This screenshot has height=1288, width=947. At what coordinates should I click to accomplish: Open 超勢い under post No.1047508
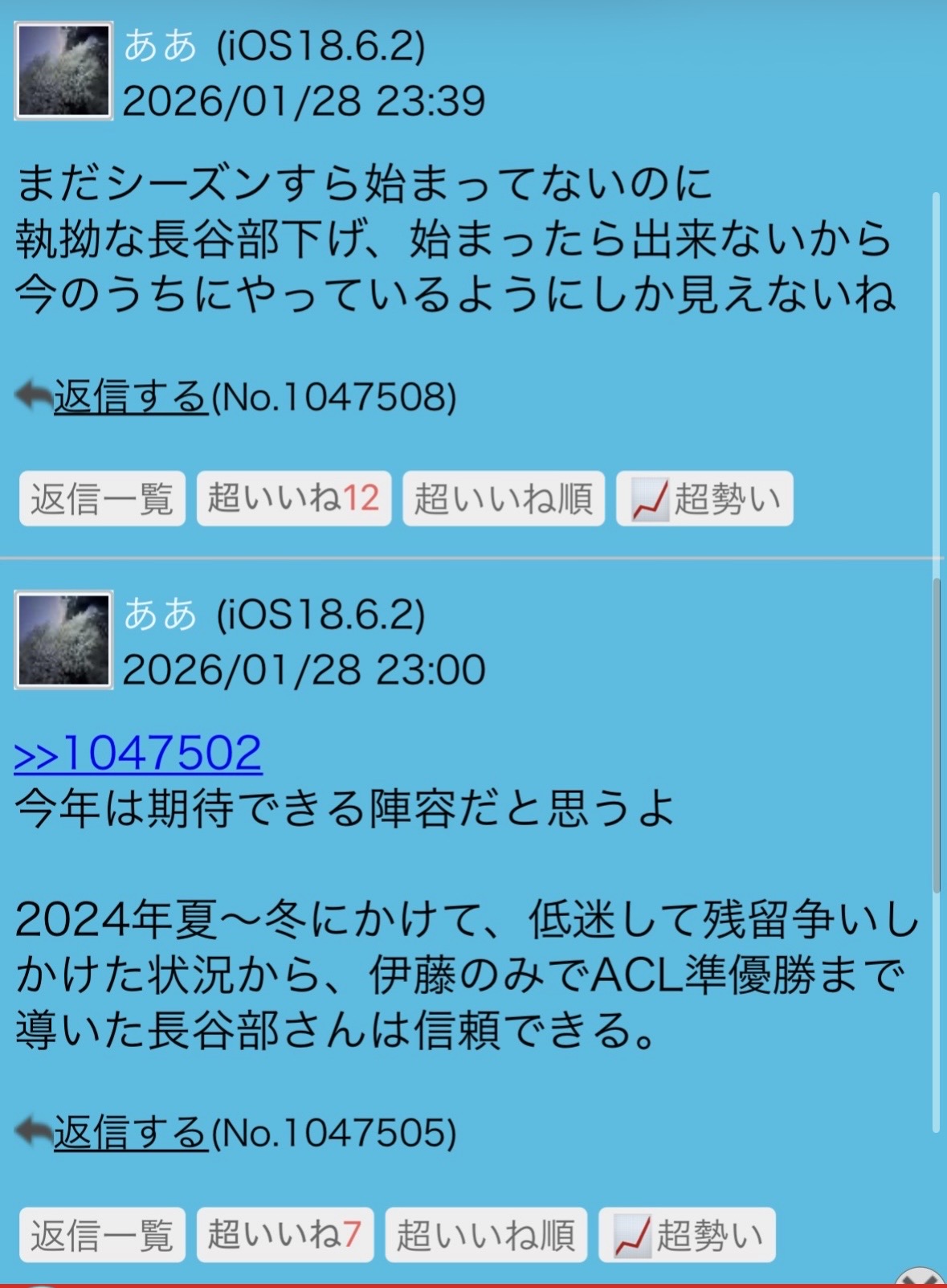pos(704,499)
